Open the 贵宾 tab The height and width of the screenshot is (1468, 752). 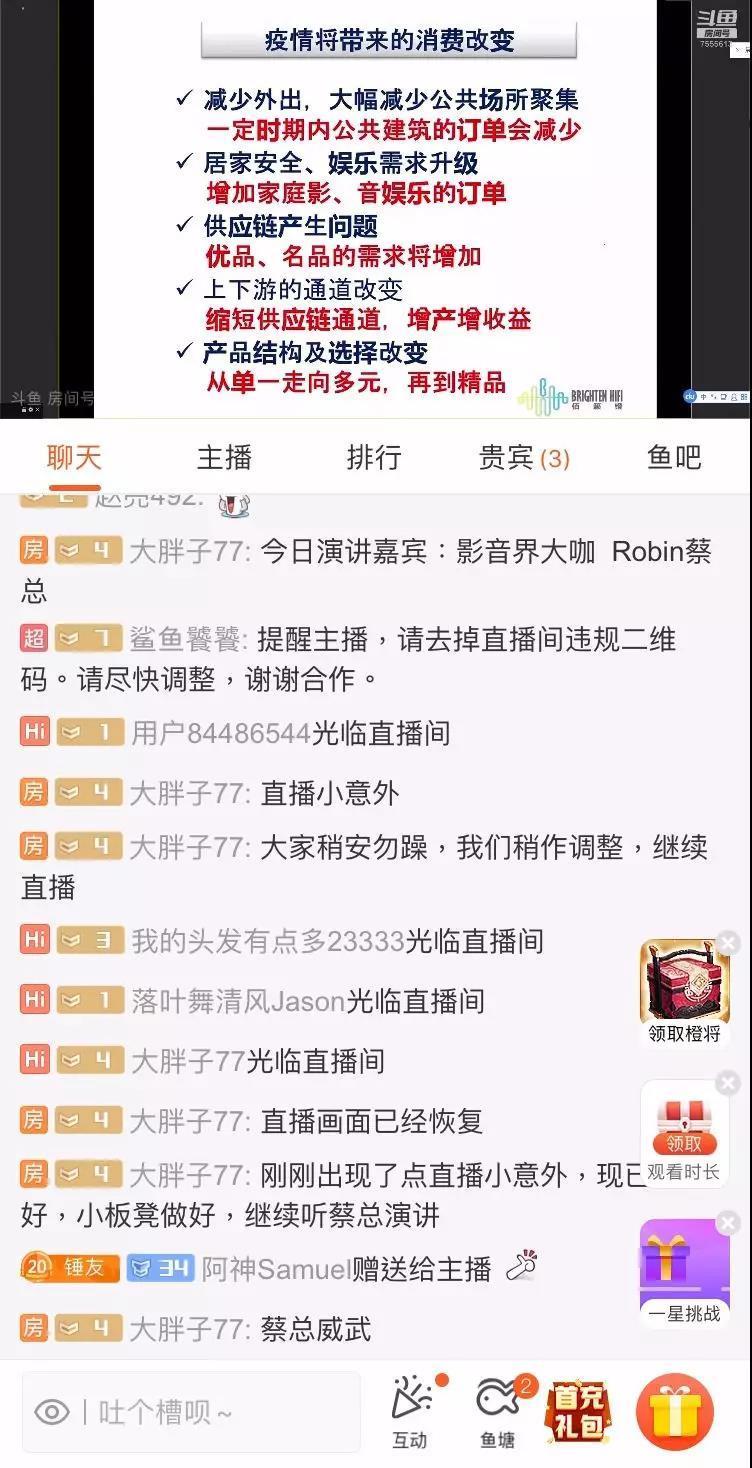pos(524,458)
